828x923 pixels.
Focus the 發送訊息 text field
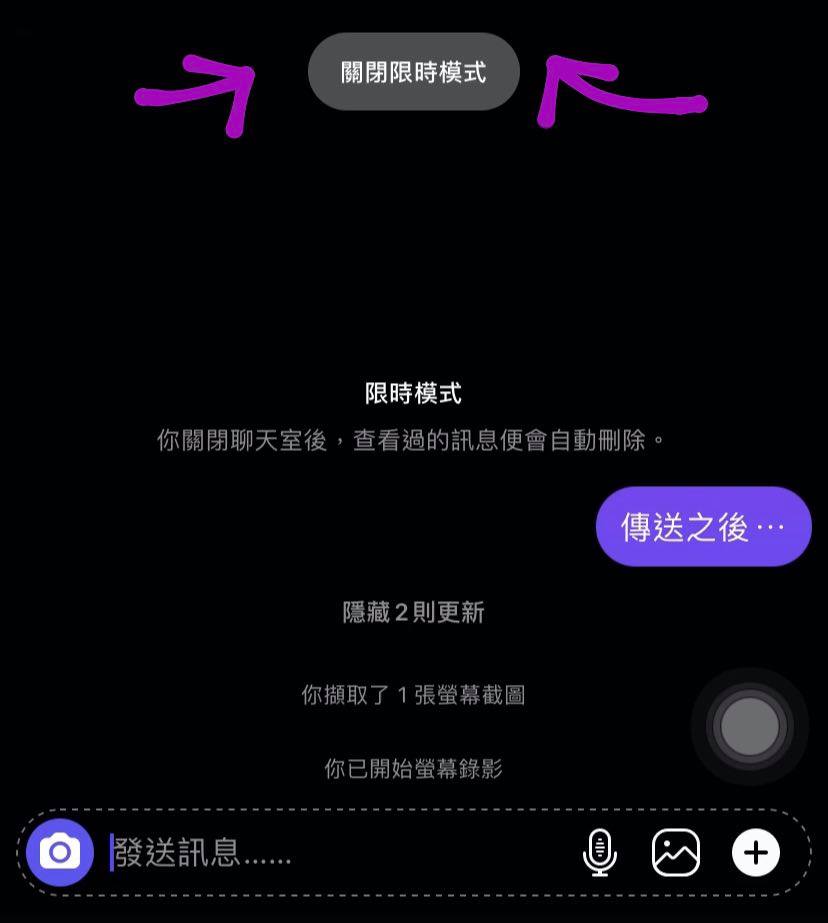330,853
